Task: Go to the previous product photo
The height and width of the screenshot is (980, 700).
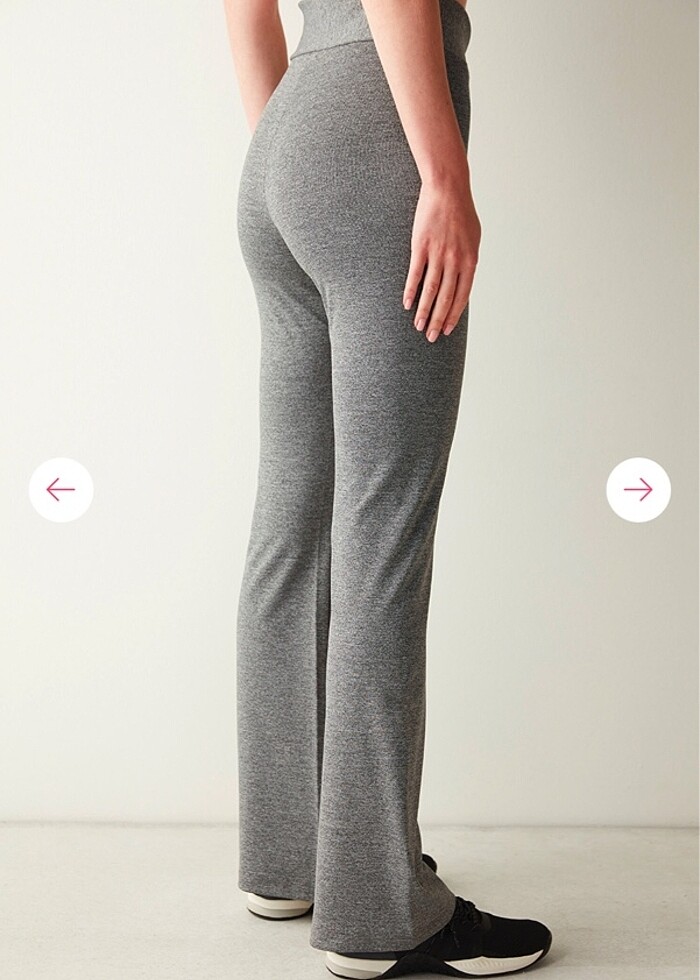Action: point(61,490)
